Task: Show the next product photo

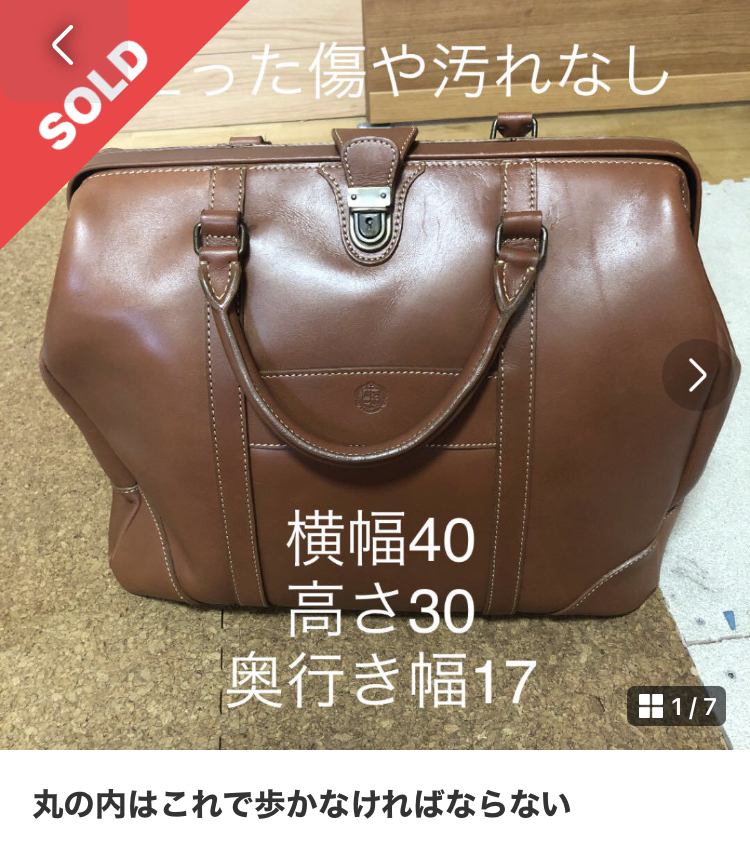Action: tap(697, 375)
